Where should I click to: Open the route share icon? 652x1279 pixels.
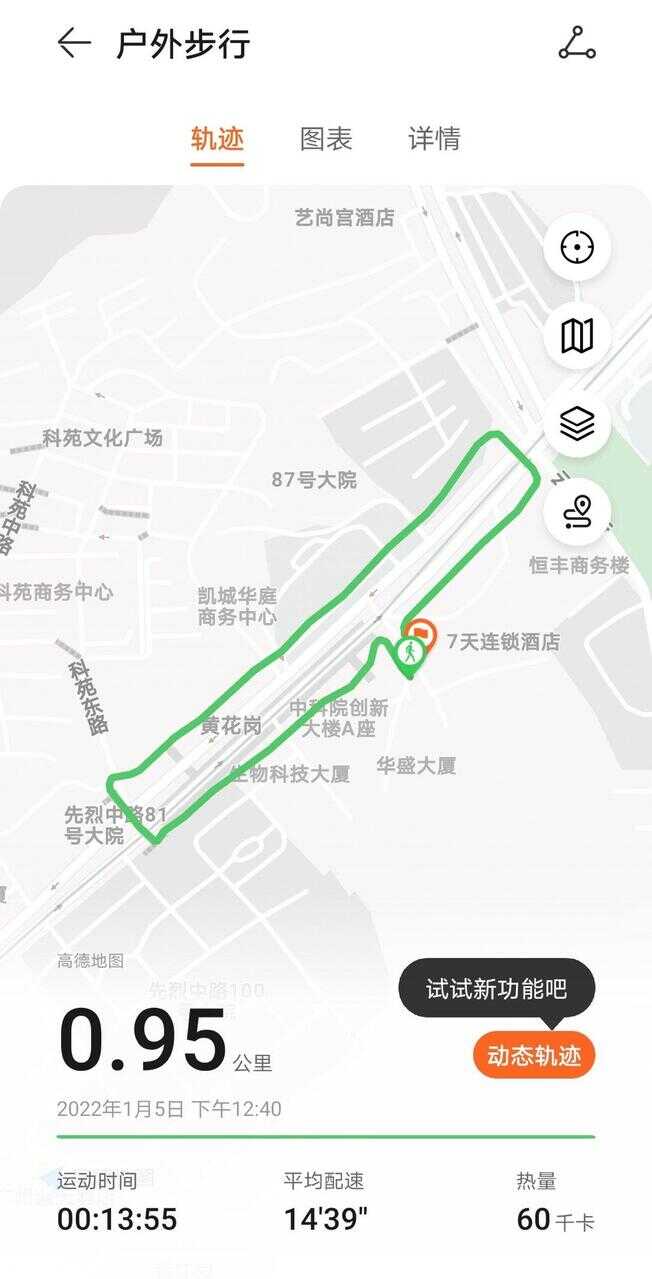577,44
